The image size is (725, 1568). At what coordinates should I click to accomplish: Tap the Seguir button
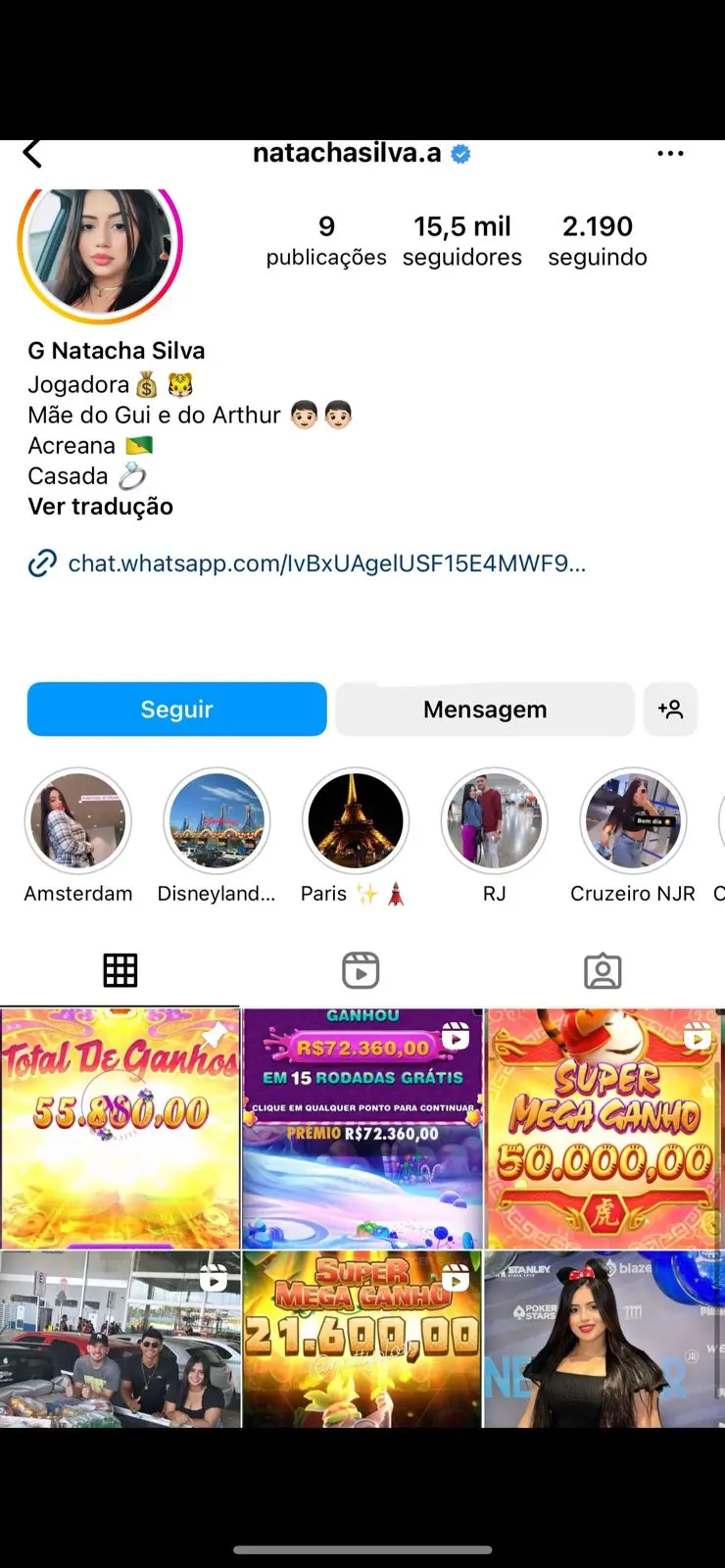[176, 709]
